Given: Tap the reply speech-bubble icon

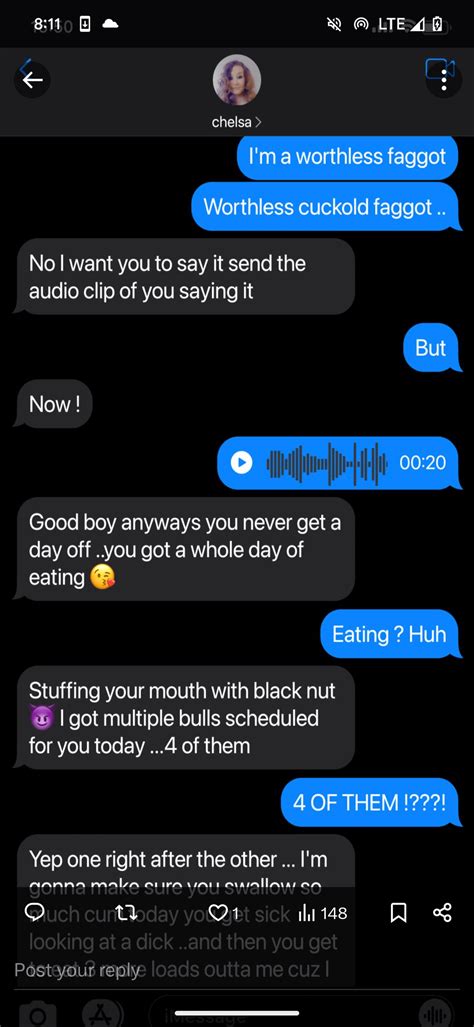Looking at the screenshot, I should pos(35,912).
